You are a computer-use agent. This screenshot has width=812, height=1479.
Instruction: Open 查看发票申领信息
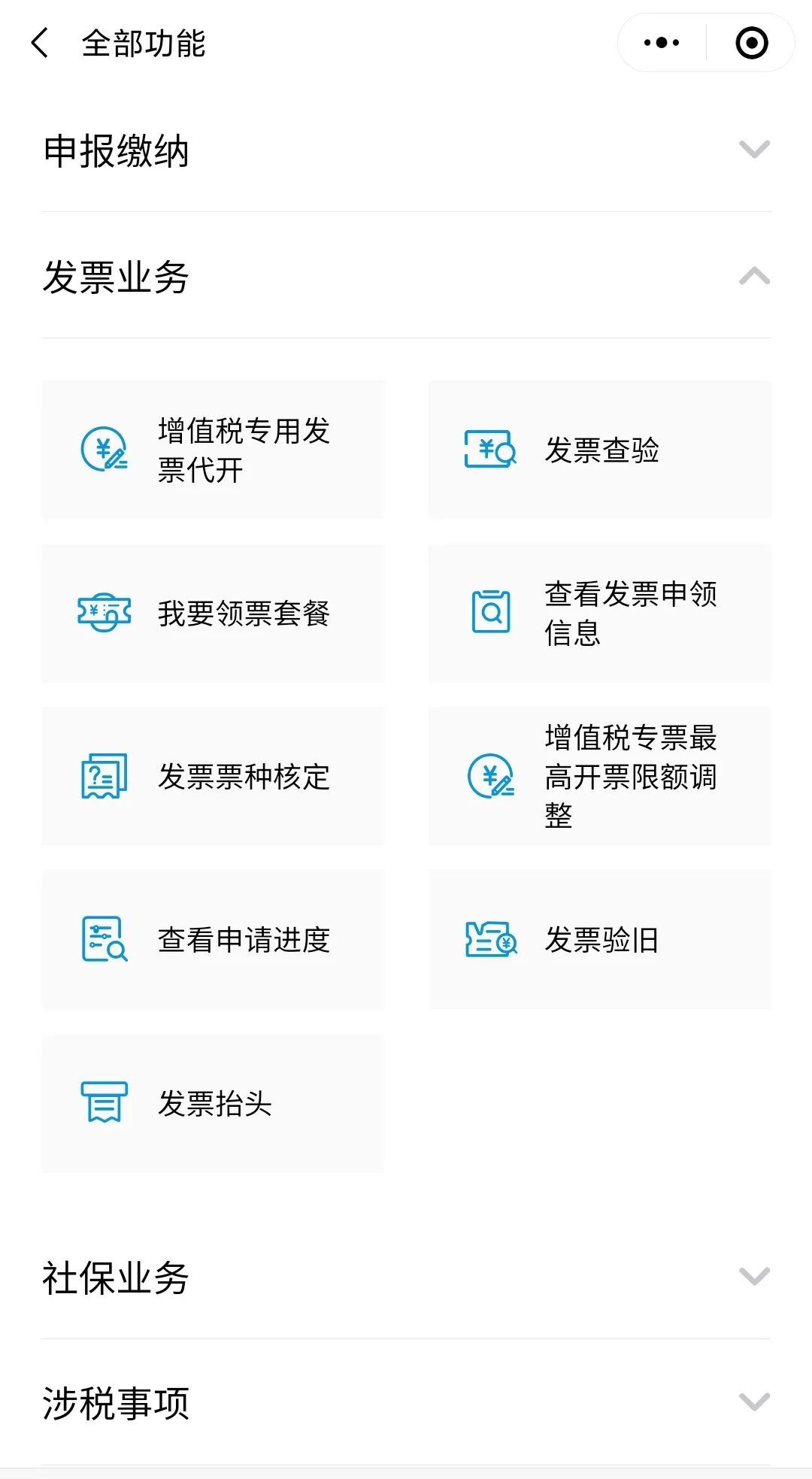[x=600, y=613]
